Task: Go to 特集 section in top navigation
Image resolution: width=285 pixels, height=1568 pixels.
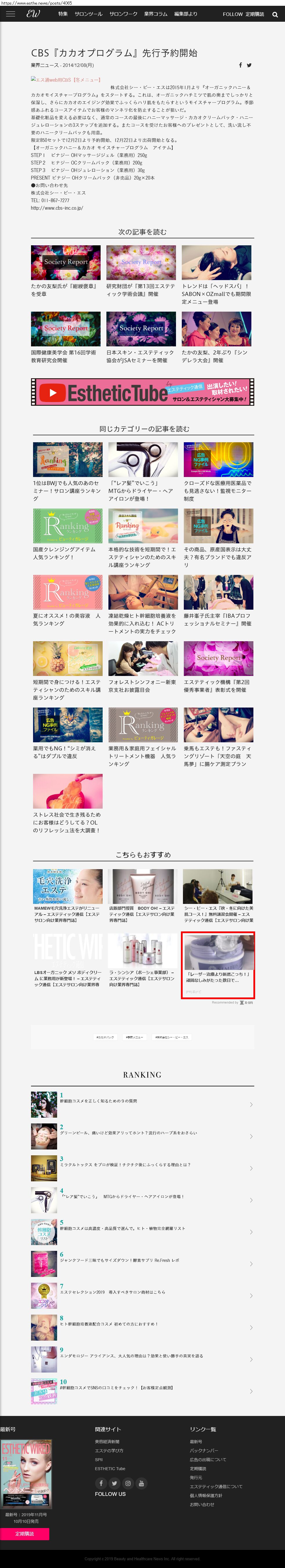Action: [63, 14]
